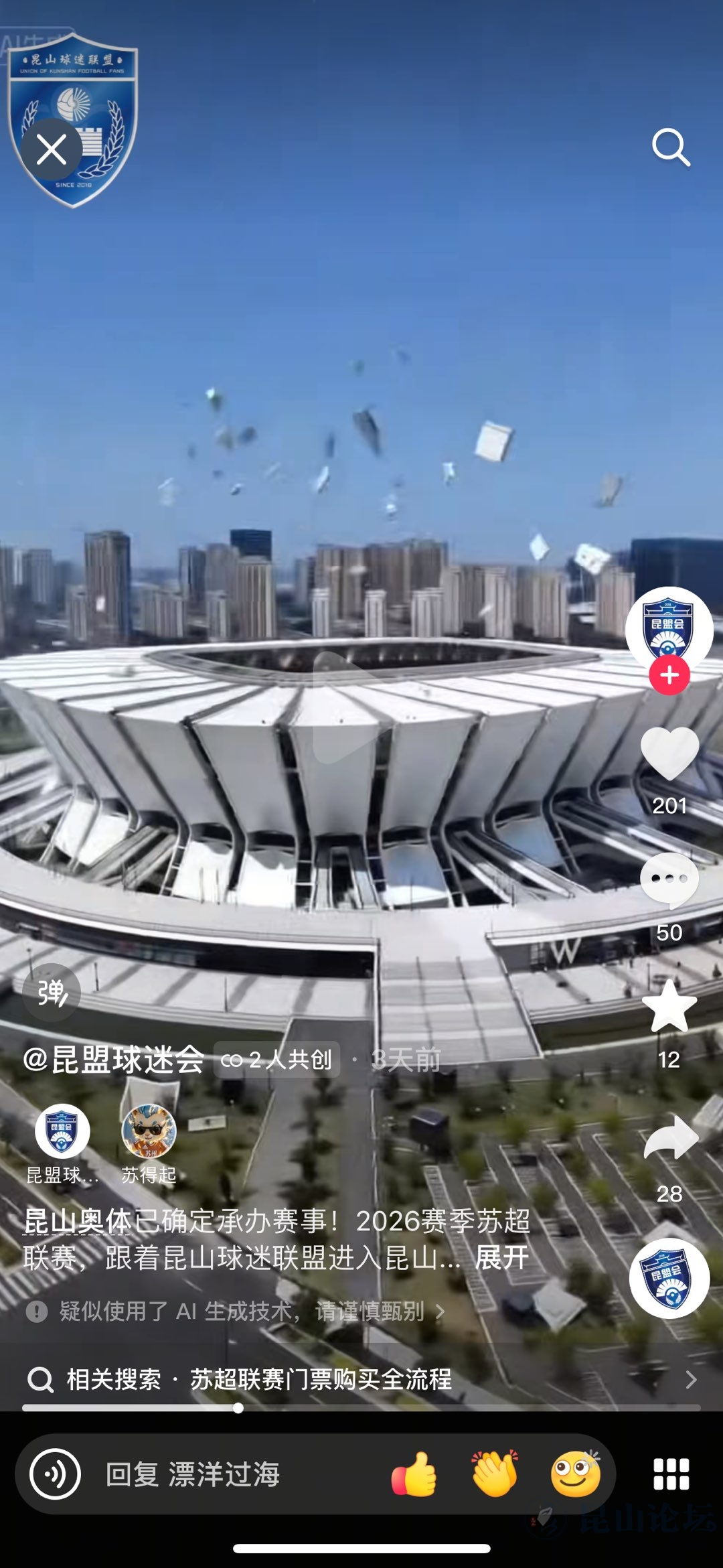Favorite this video with the star
Screen dimensions: 723x1568
669,1007
